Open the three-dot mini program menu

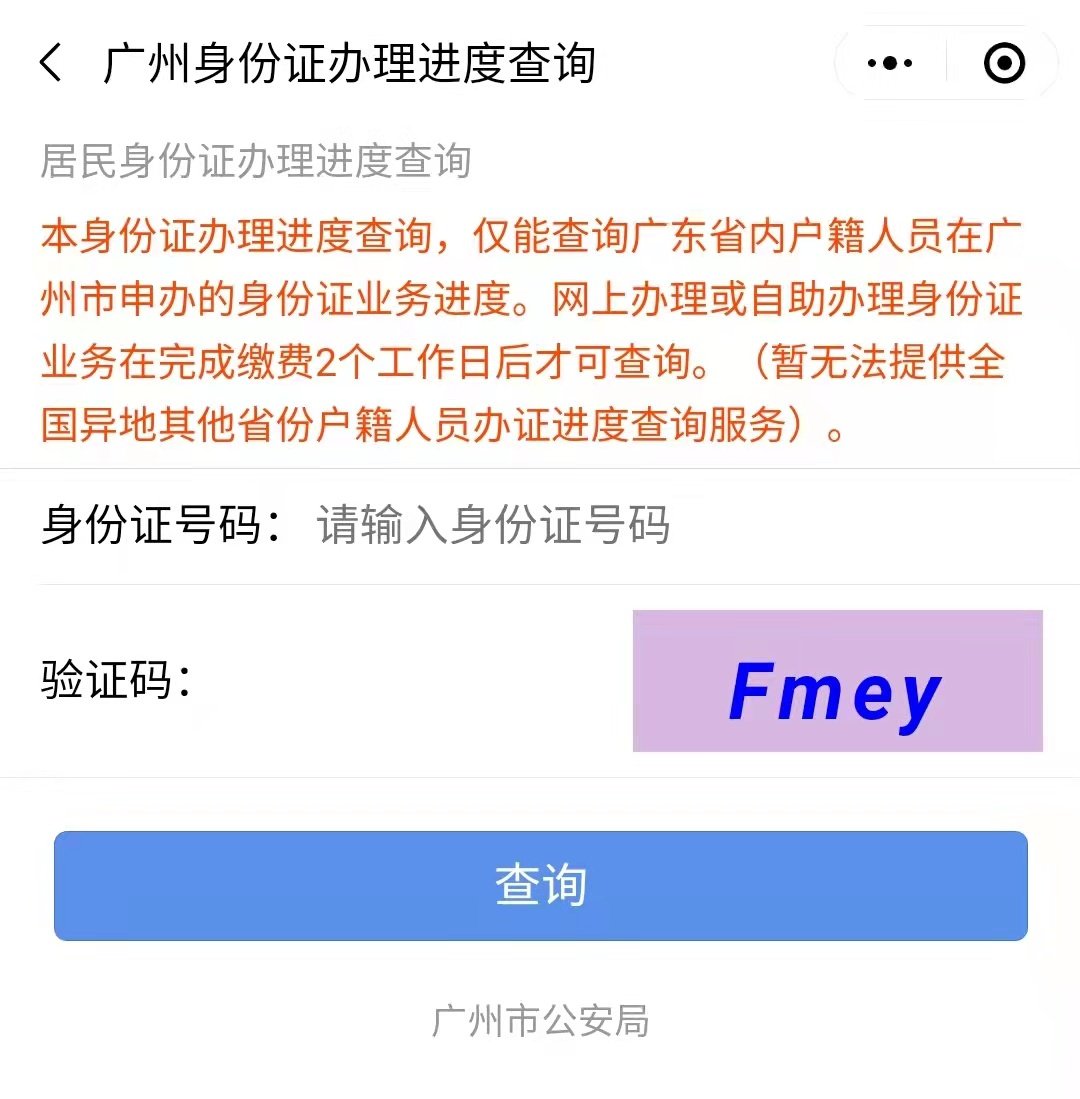(890, 64)
